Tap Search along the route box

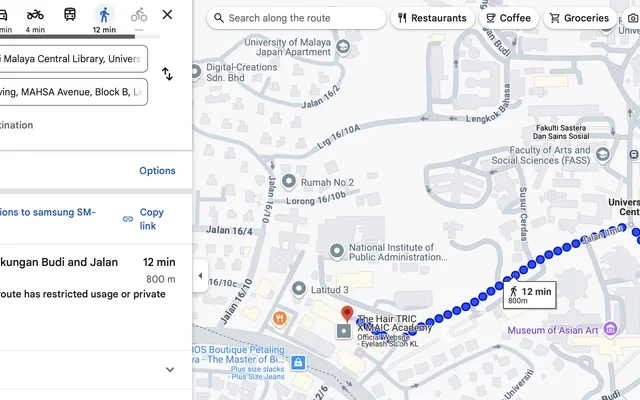(296, 18)
